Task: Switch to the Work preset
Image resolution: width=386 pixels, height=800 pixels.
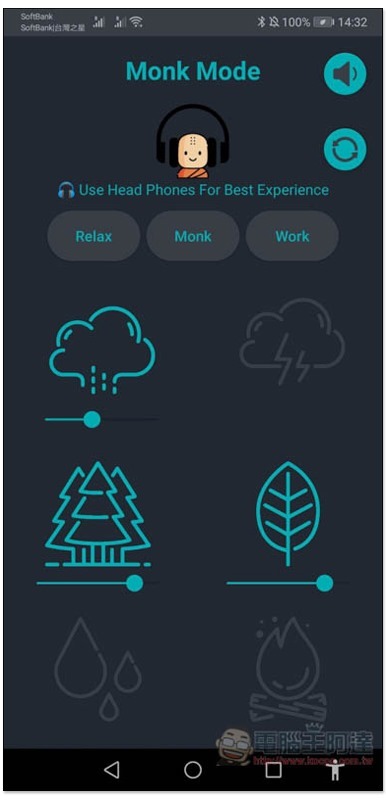Action: click(292, 236)
